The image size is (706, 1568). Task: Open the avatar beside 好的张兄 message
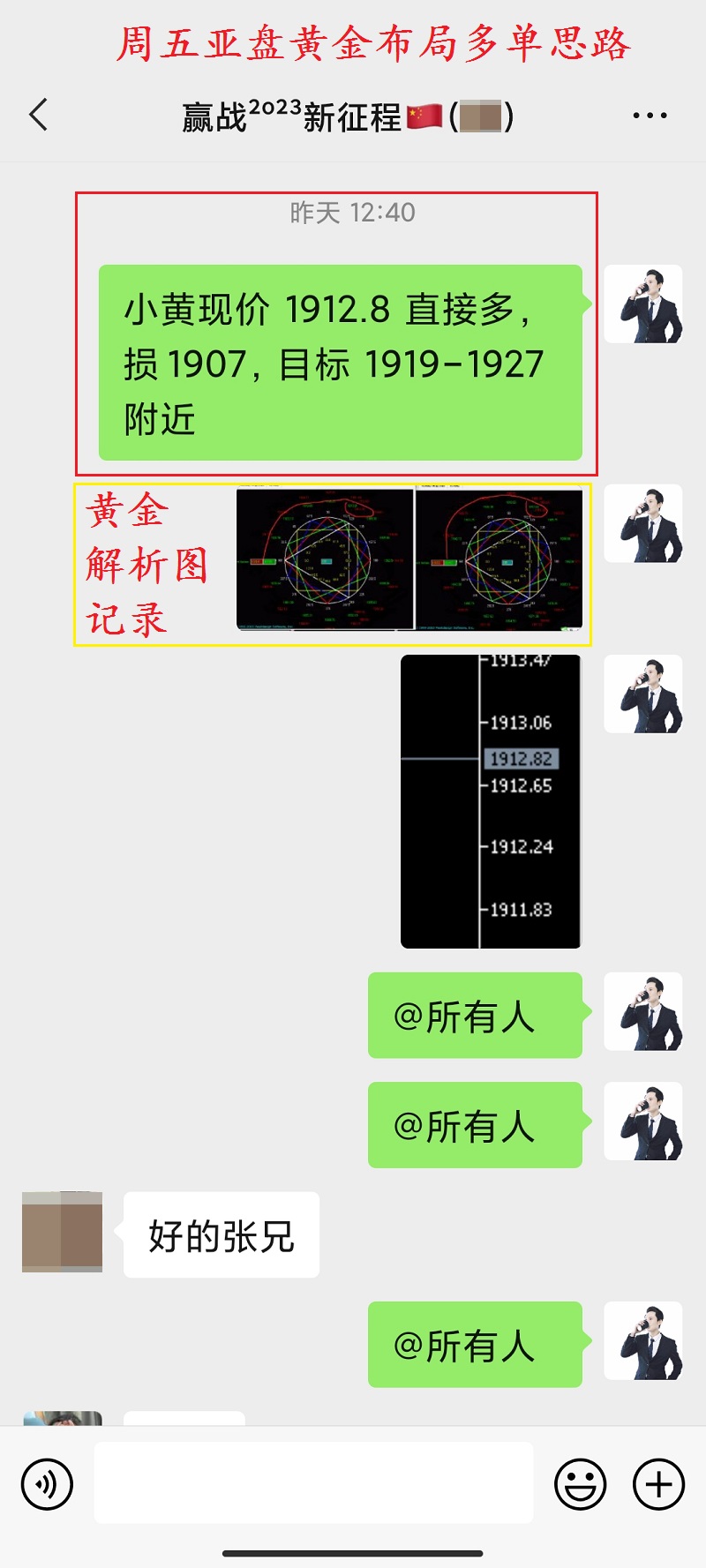[x=62, y=1232]
